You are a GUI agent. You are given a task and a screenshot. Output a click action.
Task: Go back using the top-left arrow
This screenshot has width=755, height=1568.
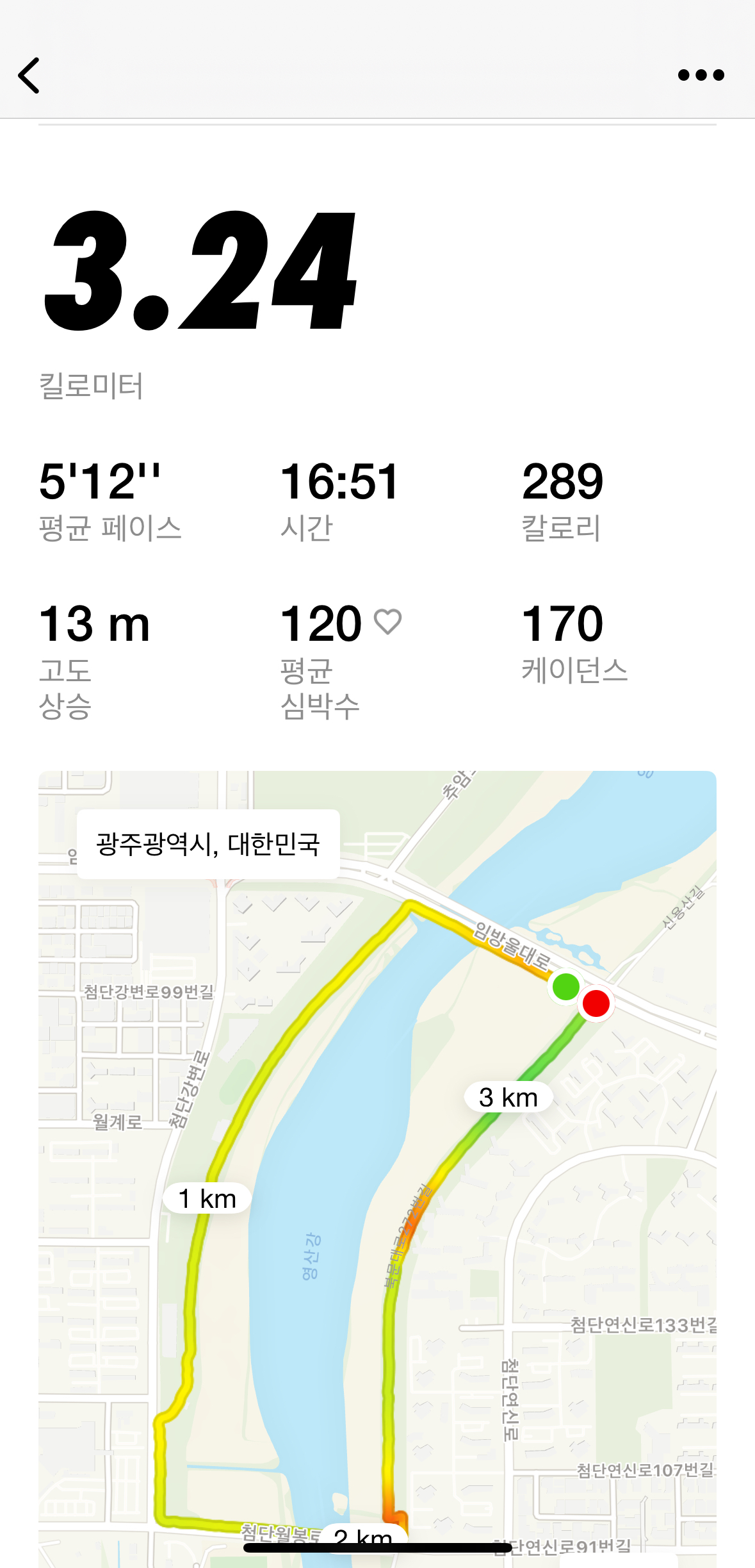pos(29,75)
